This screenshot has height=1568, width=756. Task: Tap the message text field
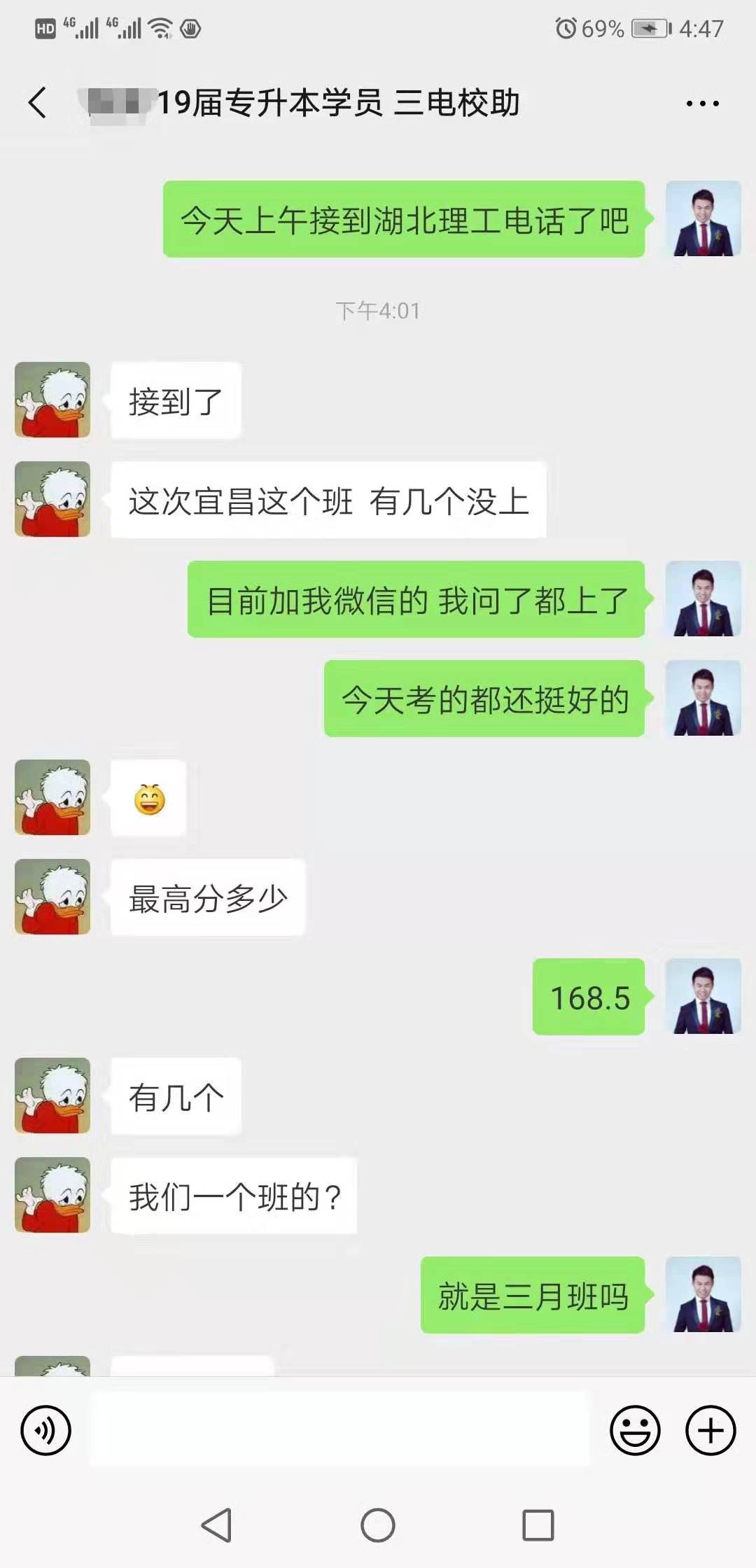point(339,1429)
